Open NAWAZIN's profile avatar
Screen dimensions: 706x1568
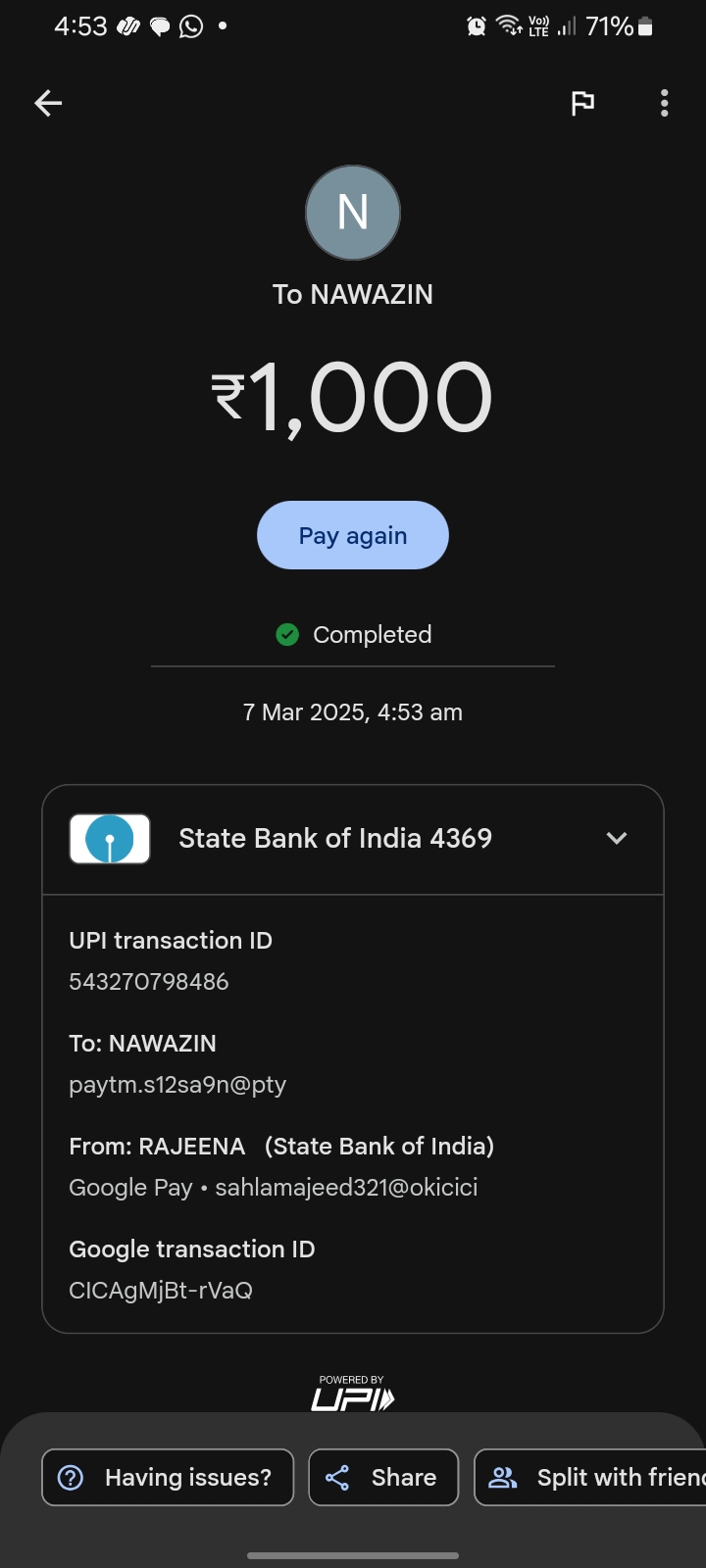[x=353, y=213]
